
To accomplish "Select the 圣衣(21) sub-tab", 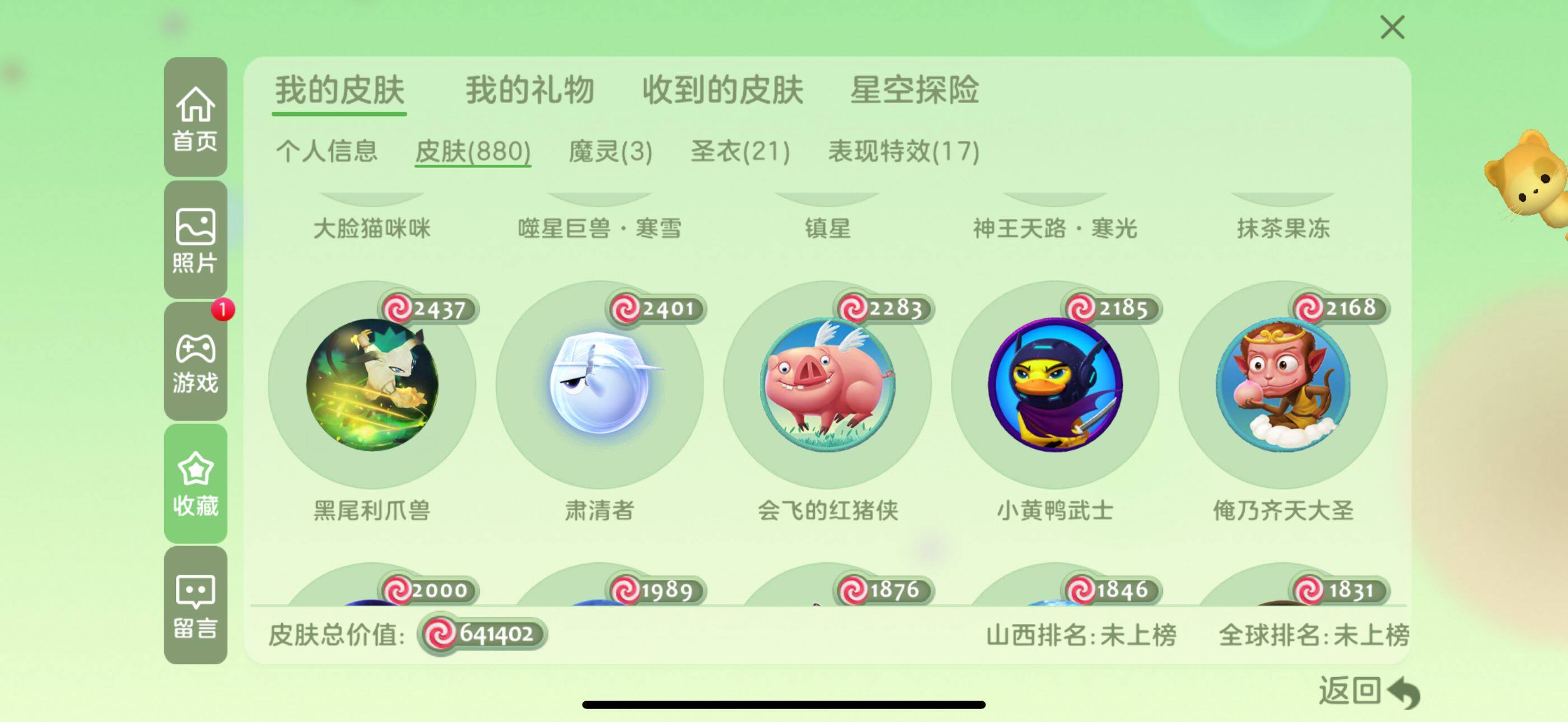I will (x=740, y=151).
